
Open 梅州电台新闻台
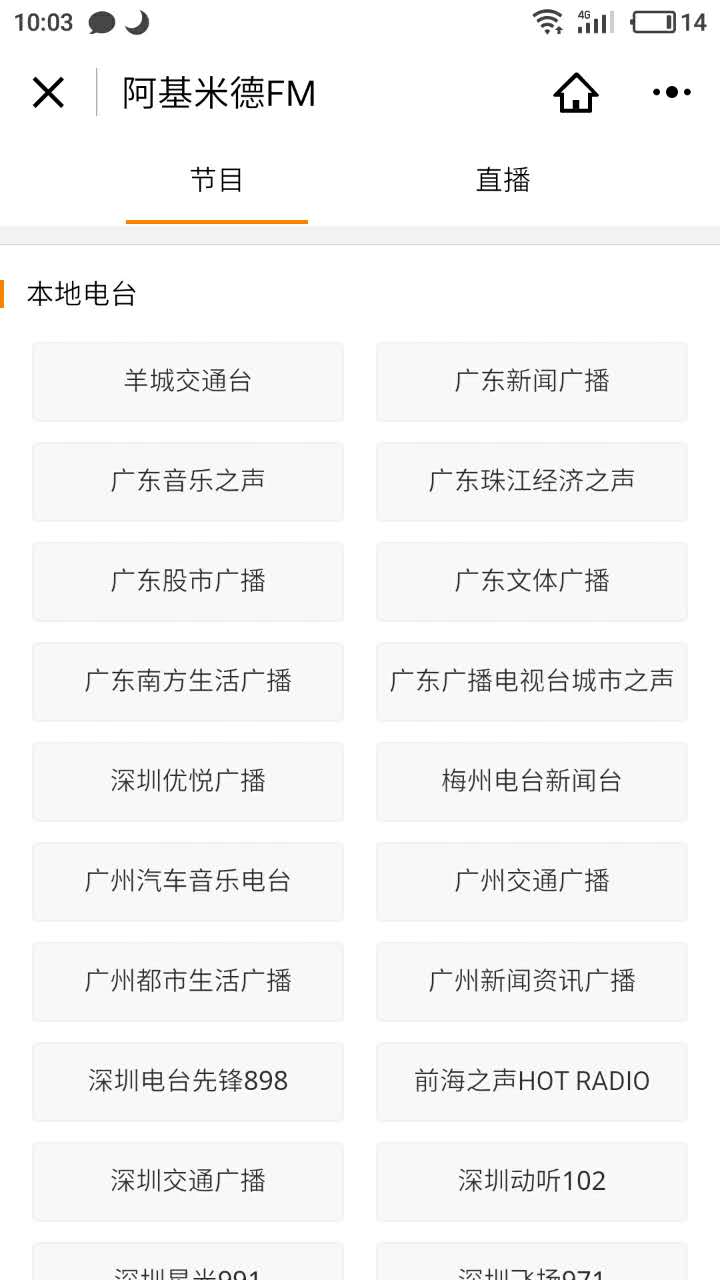point(532,781)
